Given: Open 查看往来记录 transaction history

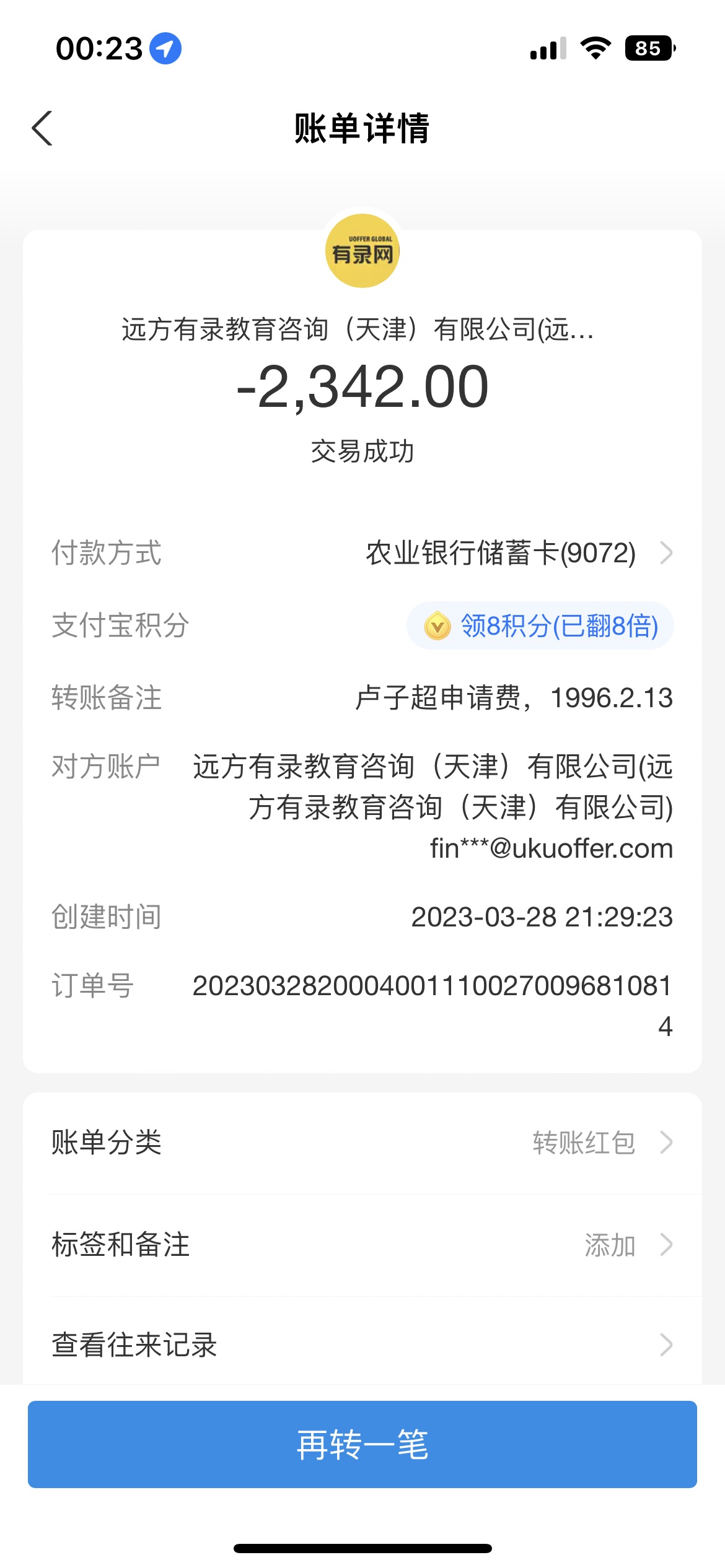Looking at the screenshot, I should [x=362, y=1344].
